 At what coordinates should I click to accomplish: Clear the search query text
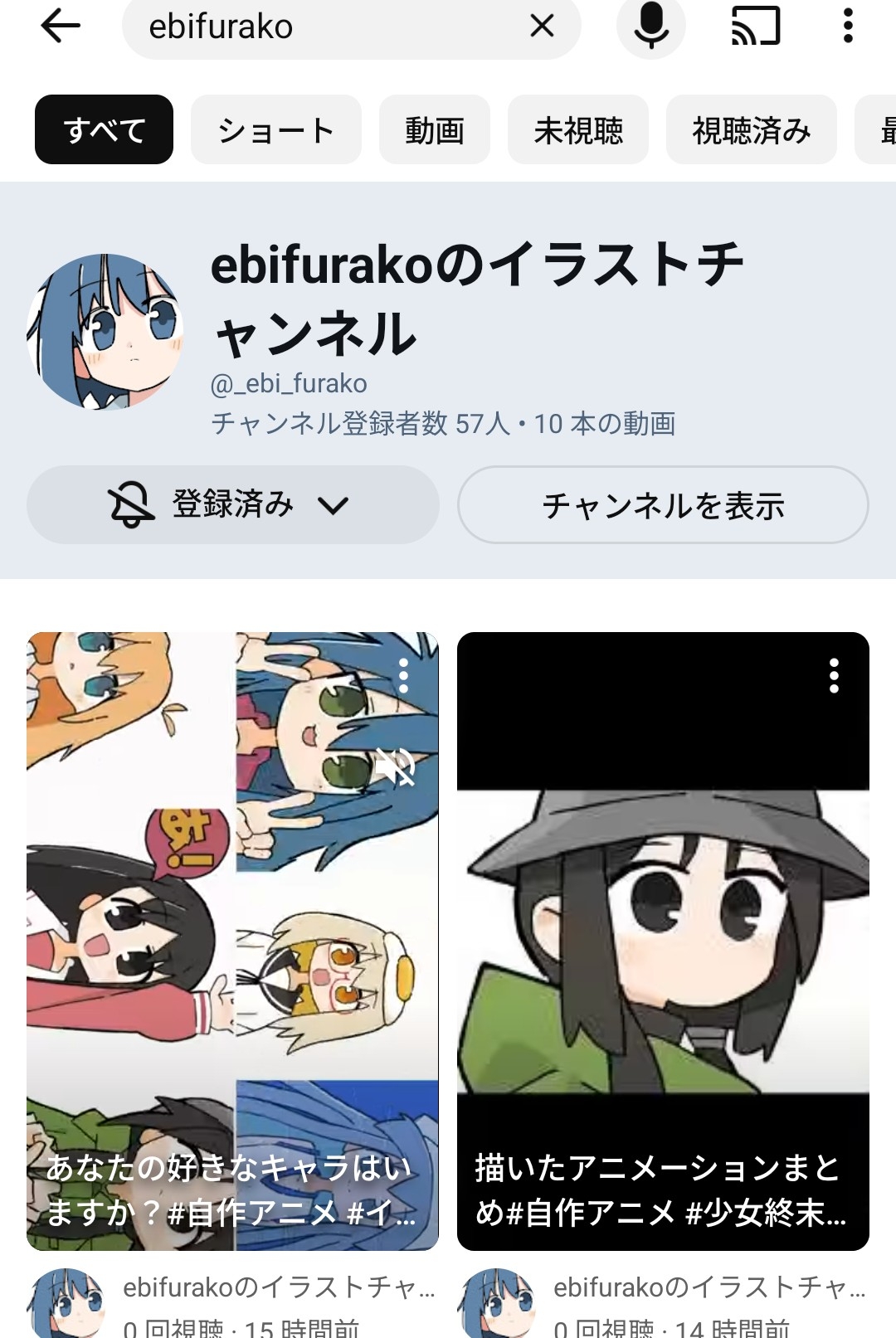[x=542, y=27]
